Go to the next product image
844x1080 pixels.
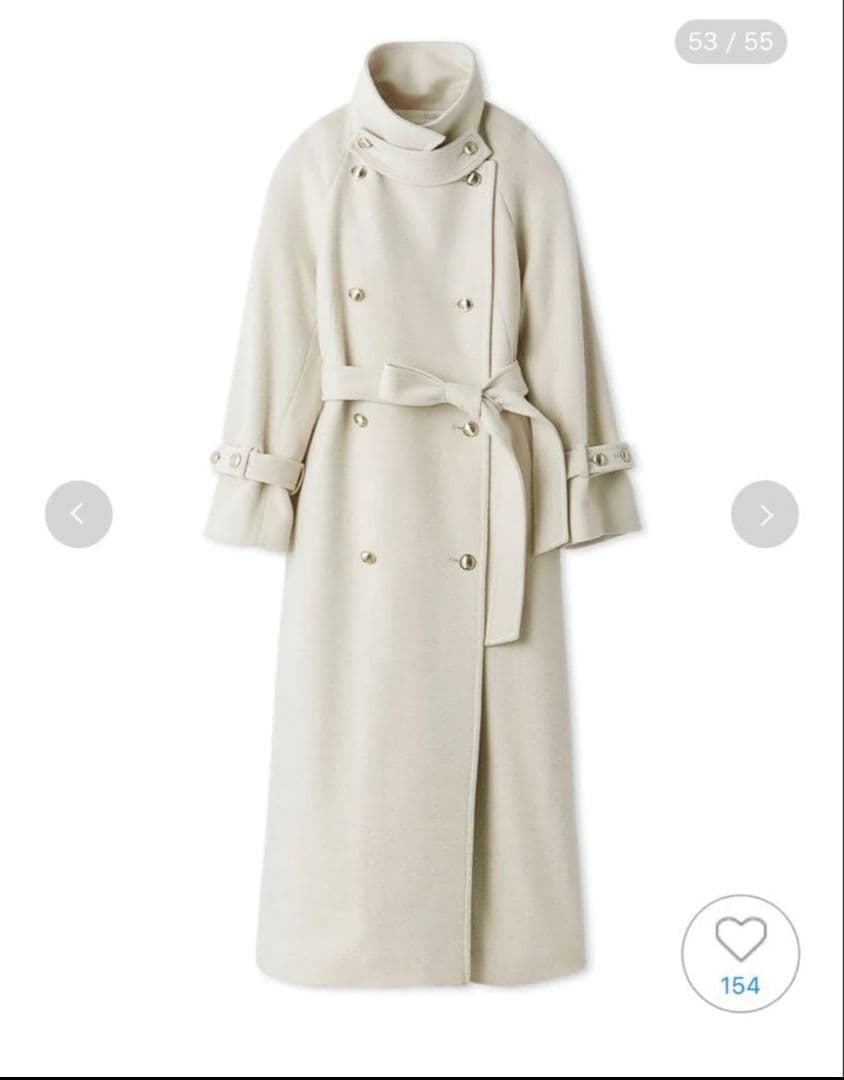tap(765, 514)
